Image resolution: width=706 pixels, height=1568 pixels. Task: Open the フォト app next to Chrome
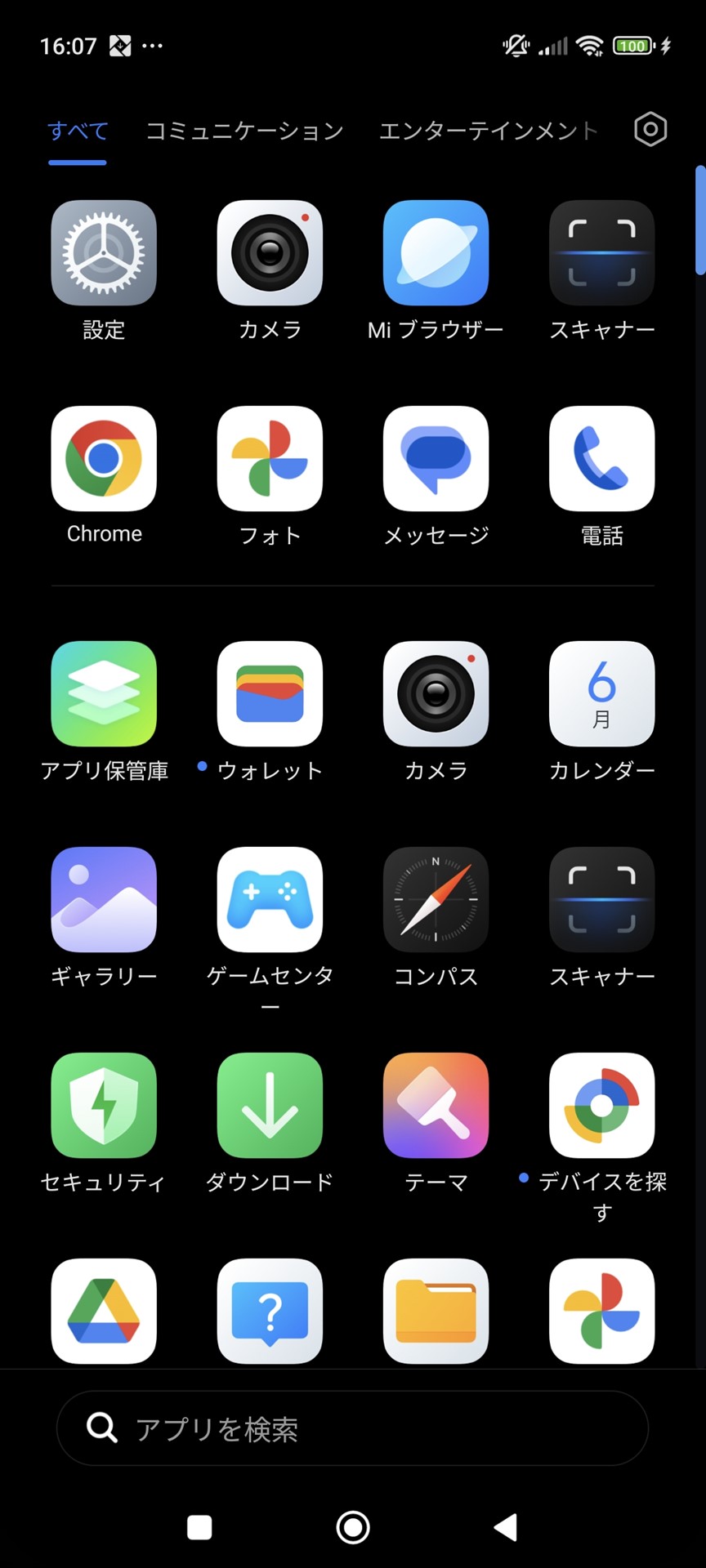(270, 458)
